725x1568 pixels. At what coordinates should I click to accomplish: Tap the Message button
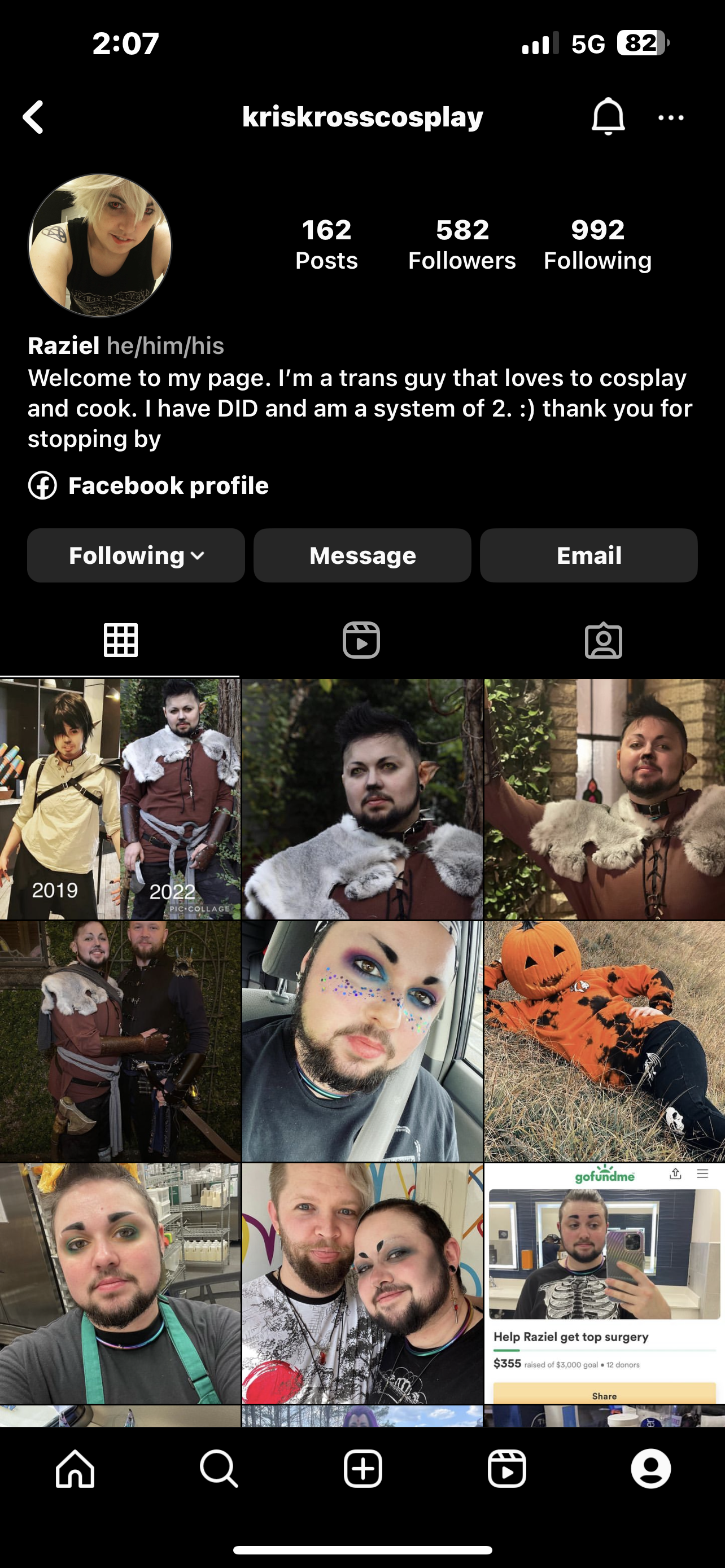point(362,555)
